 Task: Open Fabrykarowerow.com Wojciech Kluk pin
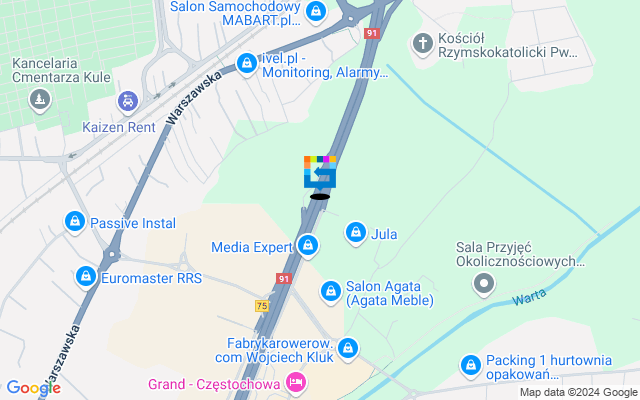click(x=347, y=348)
